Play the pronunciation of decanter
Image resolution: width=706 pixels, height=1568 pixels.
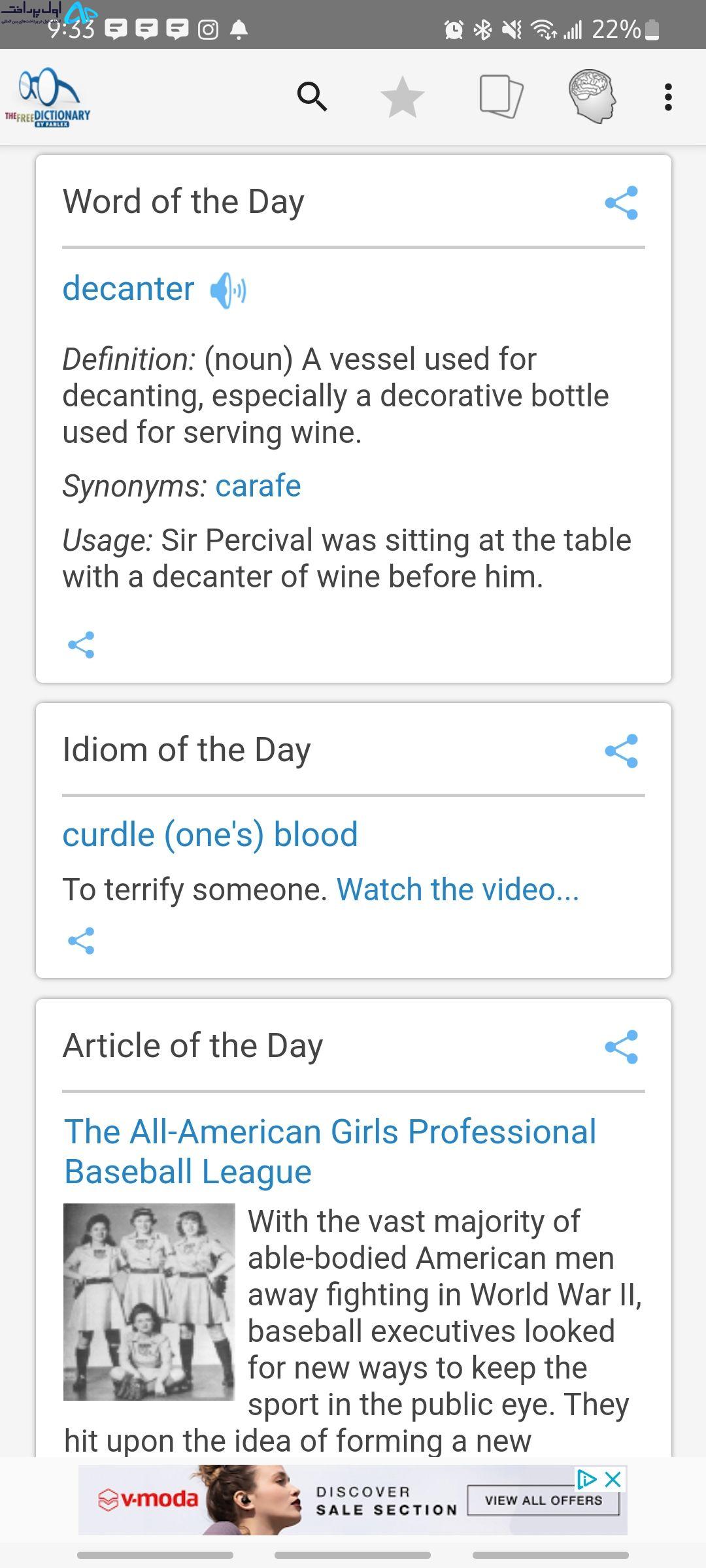tap(228, 290)
